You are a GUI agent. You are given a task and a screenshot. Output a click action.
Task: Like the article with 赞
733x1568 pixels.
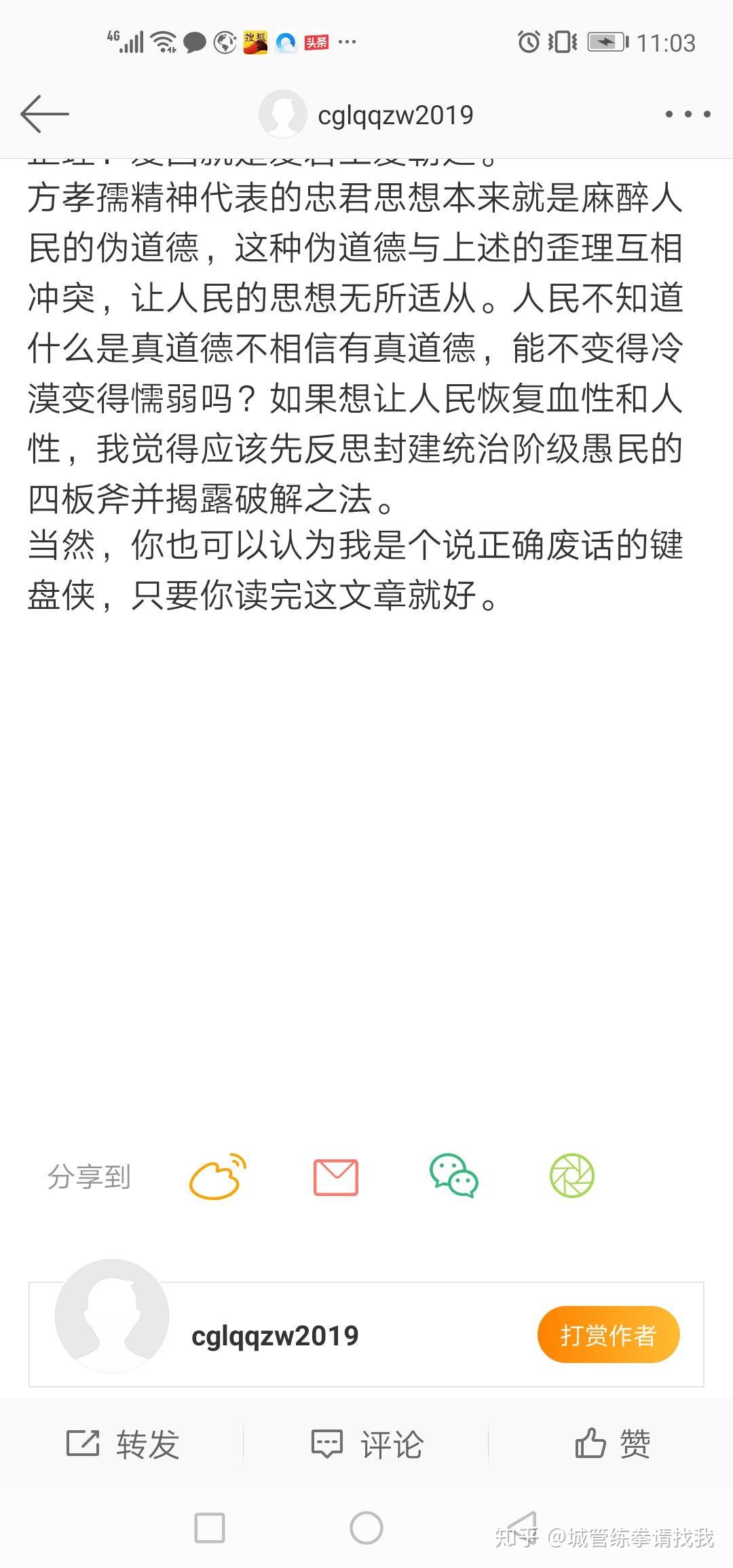(x=612, y=1443)
